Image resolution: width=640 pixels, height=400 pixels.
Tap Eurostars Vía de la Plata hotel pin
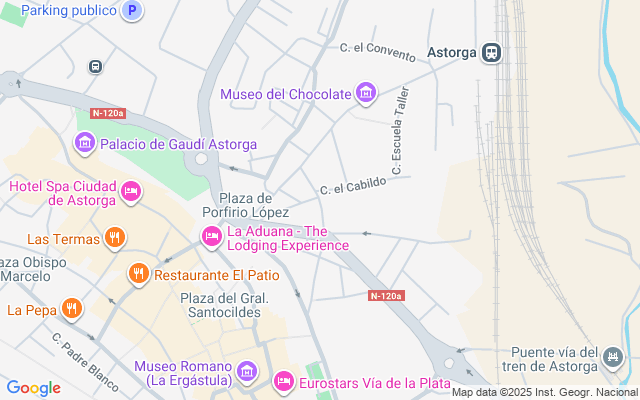[284, 381]
